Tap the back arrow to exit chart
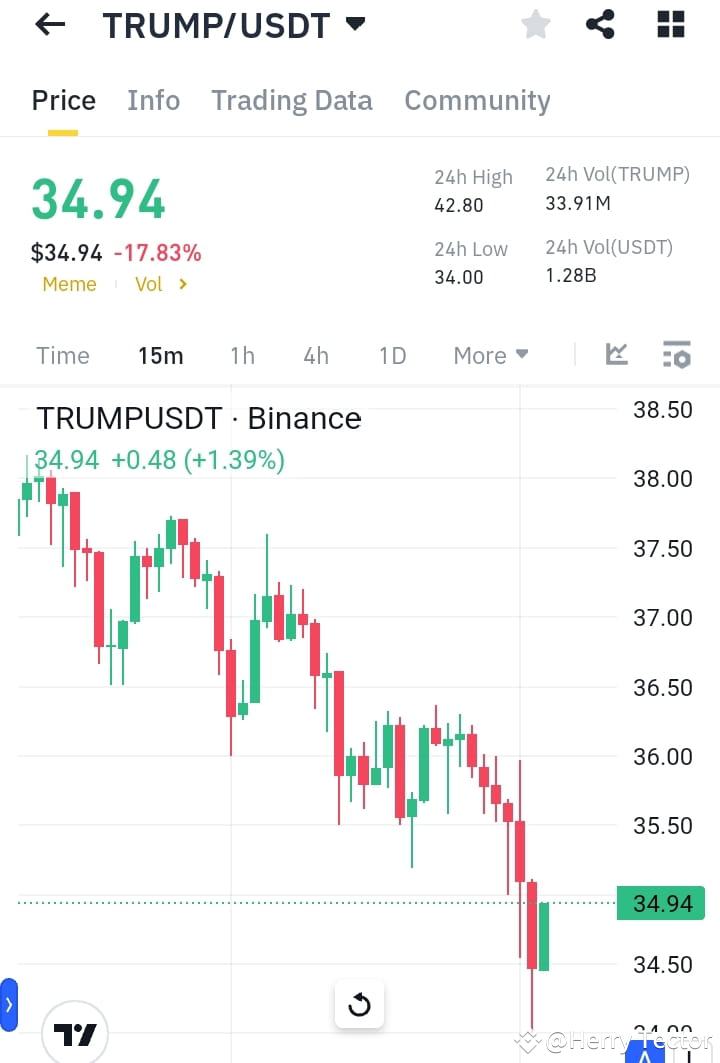Viewport: 720px width, 1063px height. tap(49, 24)
